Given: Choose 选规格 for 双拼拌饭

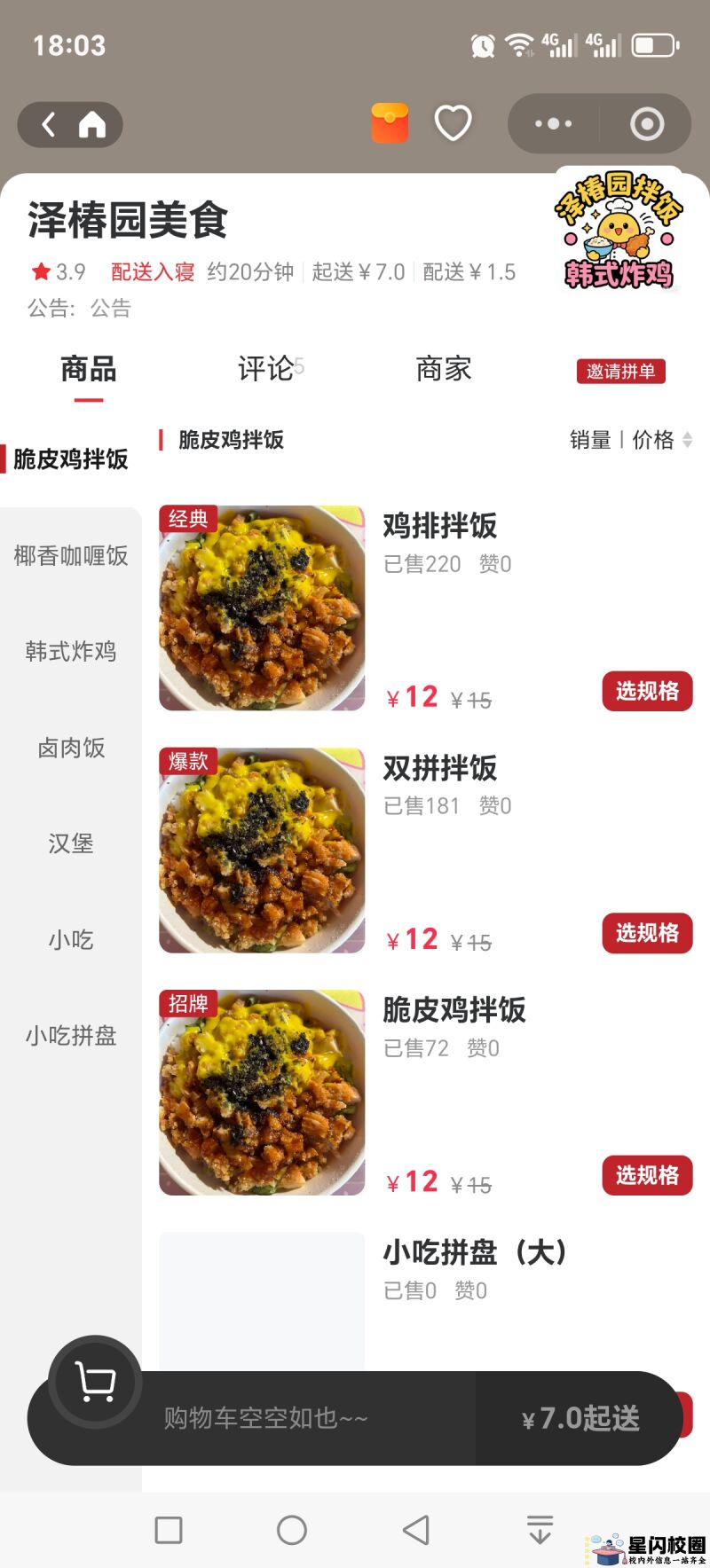Looking at the screenshot, I should click(x=647, y=933).
